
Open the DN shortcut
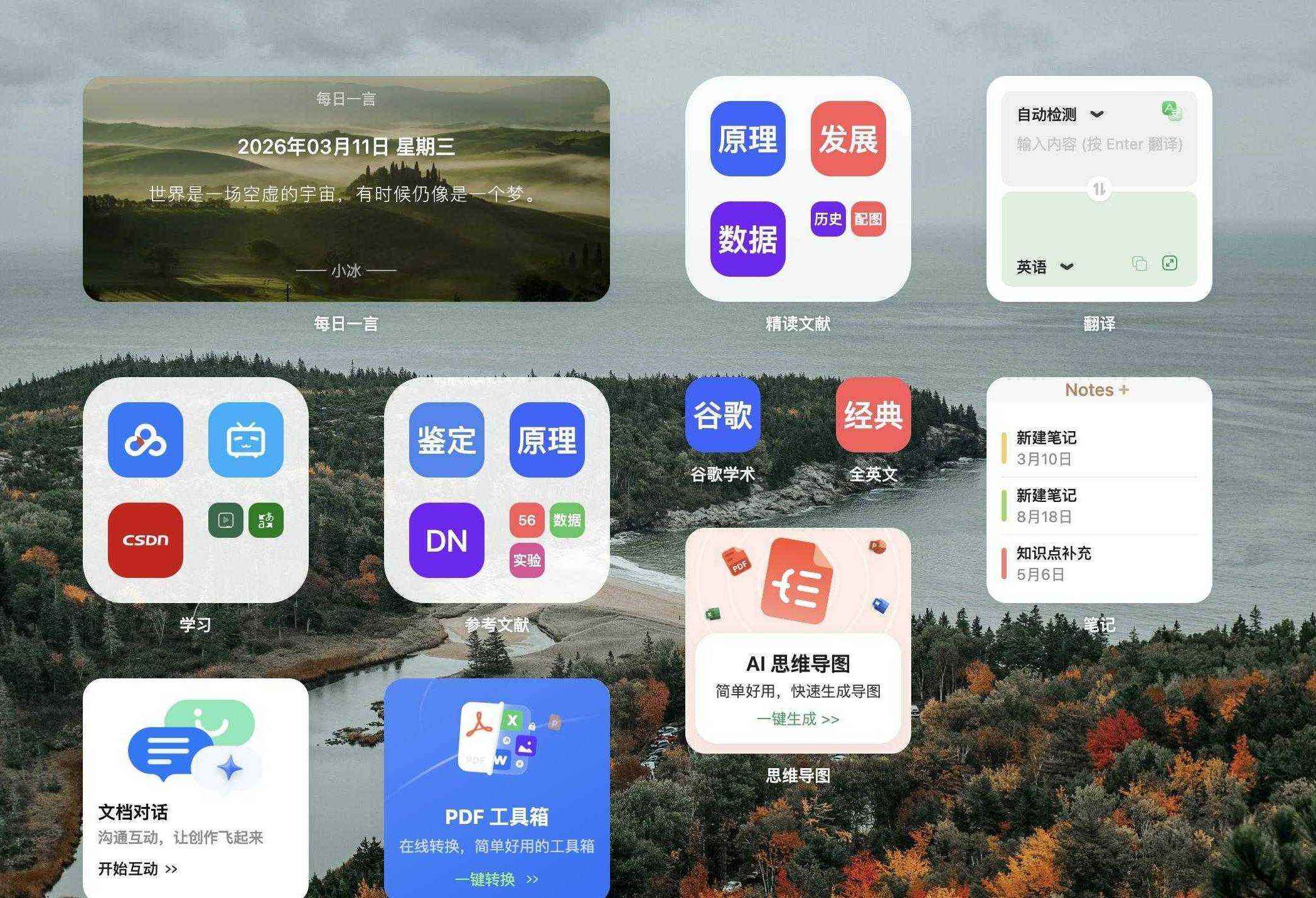pos(446,540)
